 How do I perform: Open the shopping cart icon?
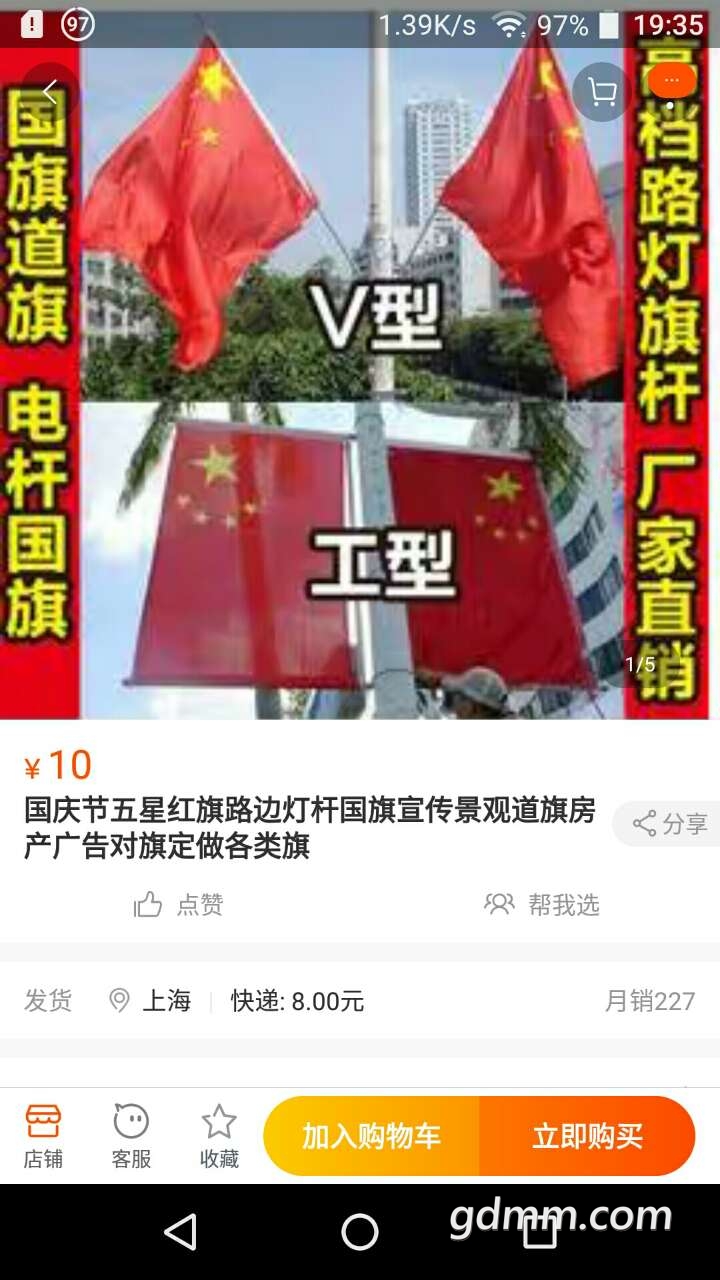pos(602,93)
